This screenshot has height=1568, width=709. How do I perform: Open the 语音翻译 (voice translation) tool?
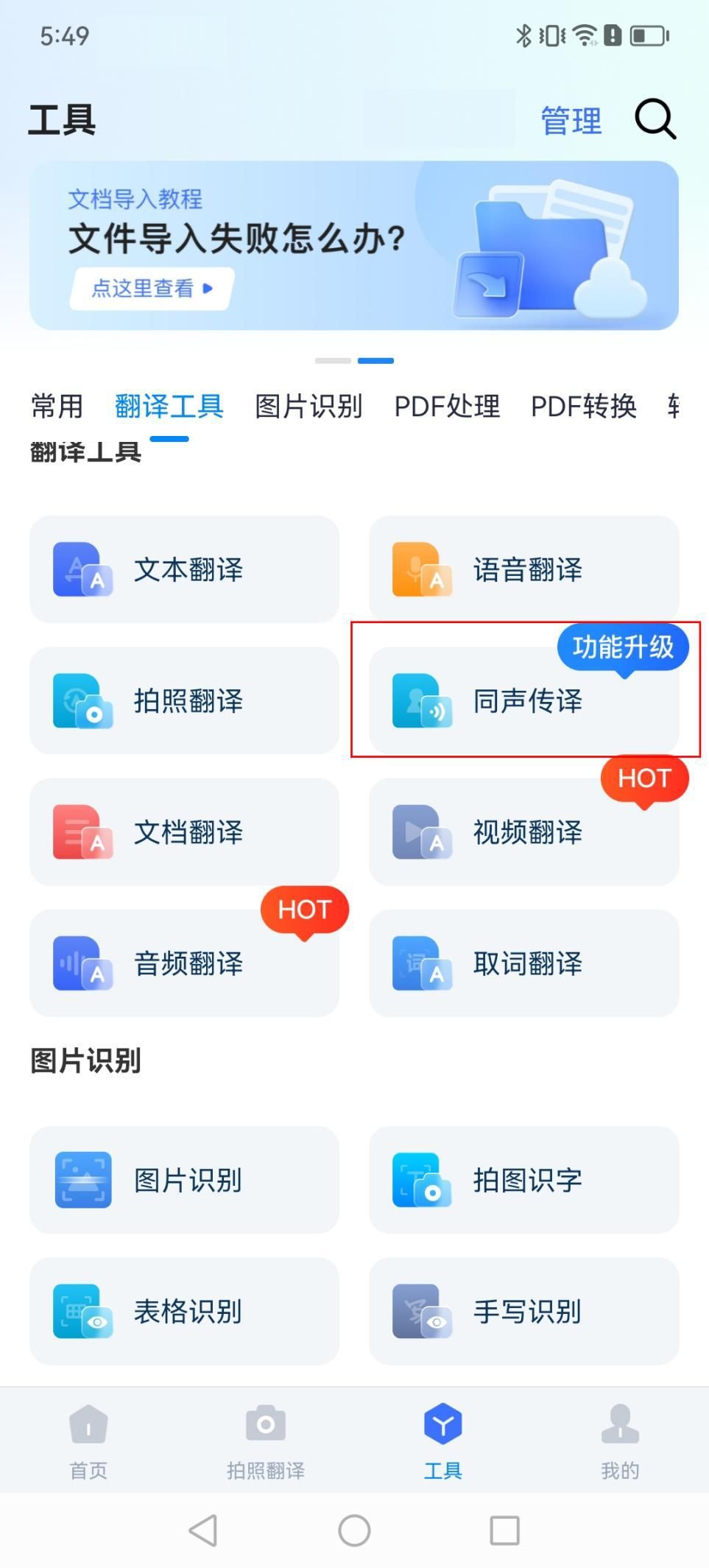click(x=524, y=569)
